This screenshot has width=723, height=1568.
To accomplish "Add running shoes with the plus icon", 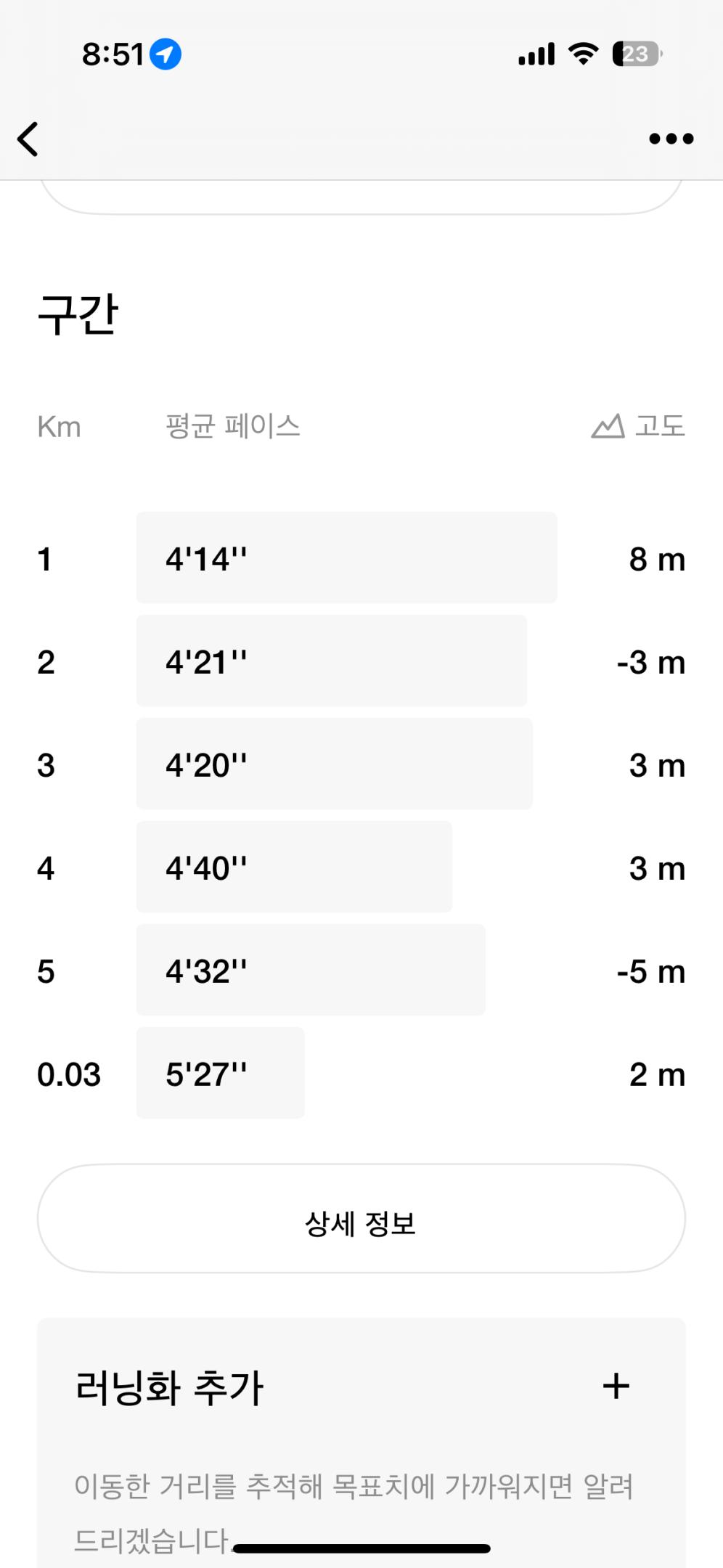I will (x=616, y=1386).
